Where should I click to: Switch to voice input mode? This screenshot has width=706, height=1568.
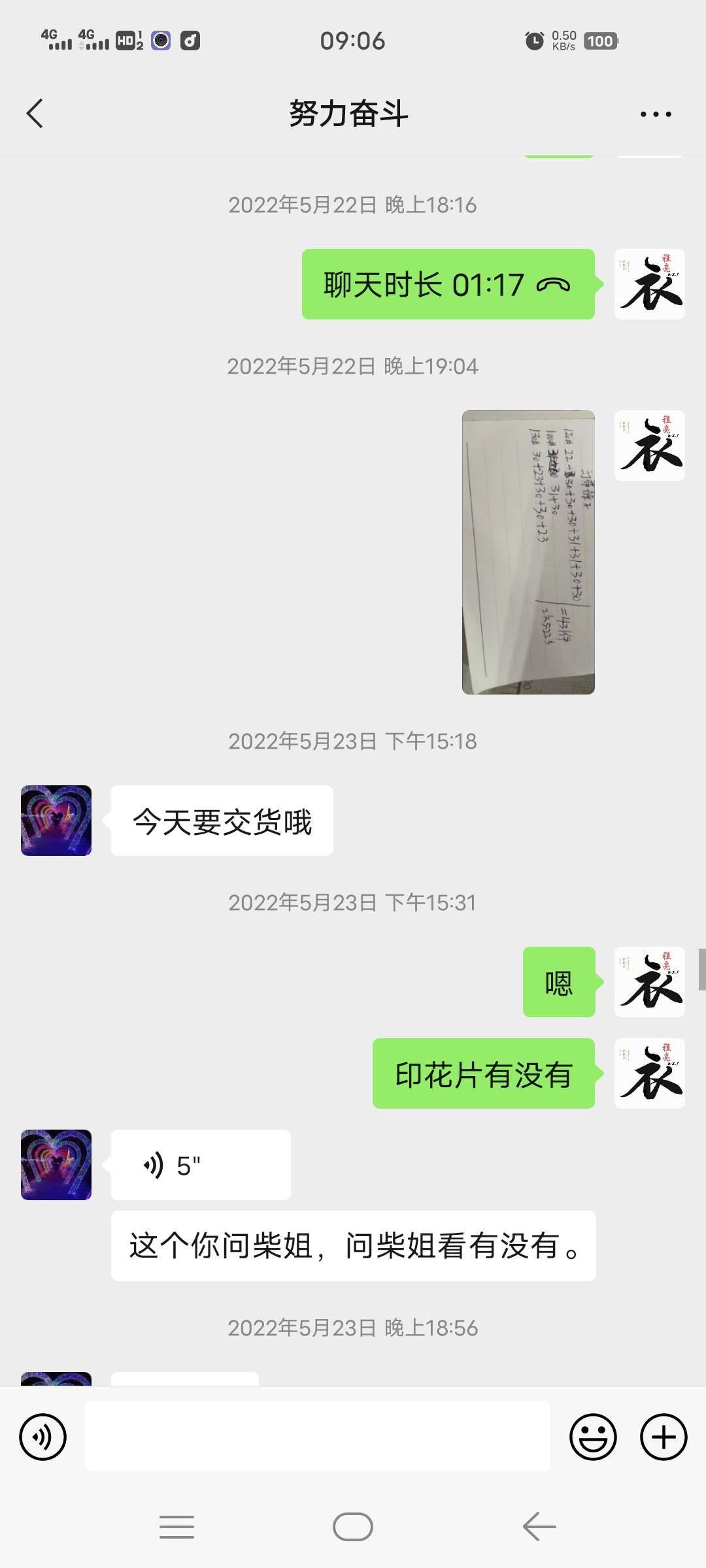tap(43, 1437)
